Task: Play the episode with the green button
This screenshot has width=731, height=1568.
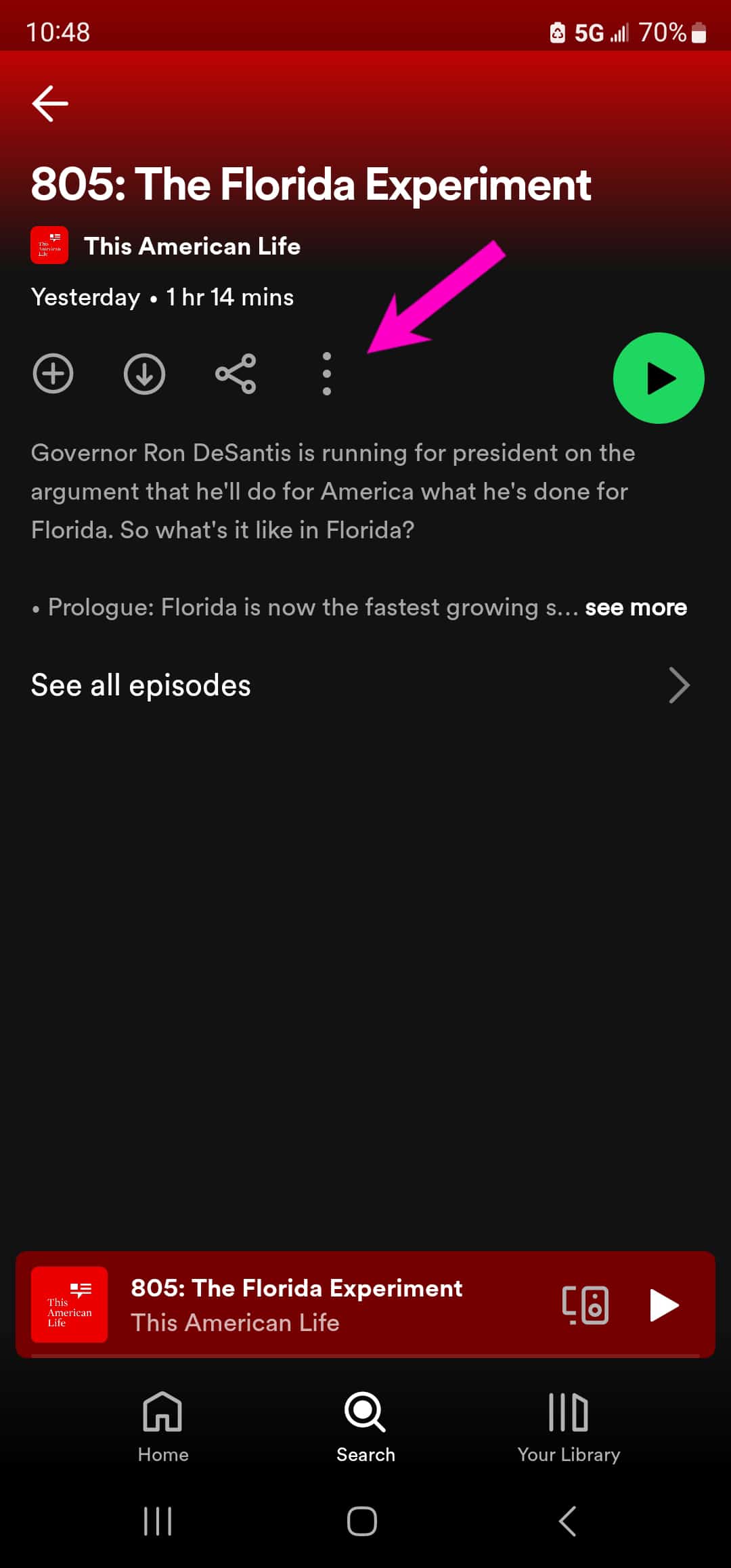Action: coord(659,378)
